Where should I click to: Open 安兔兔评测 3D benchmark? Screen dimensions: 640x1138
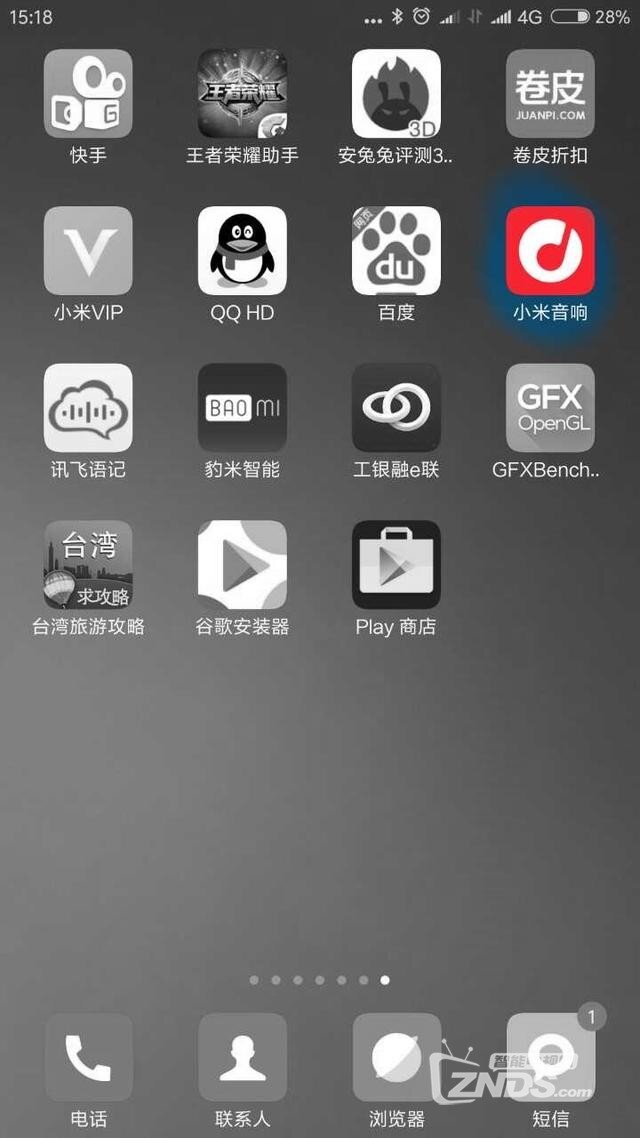pos(396,94)
